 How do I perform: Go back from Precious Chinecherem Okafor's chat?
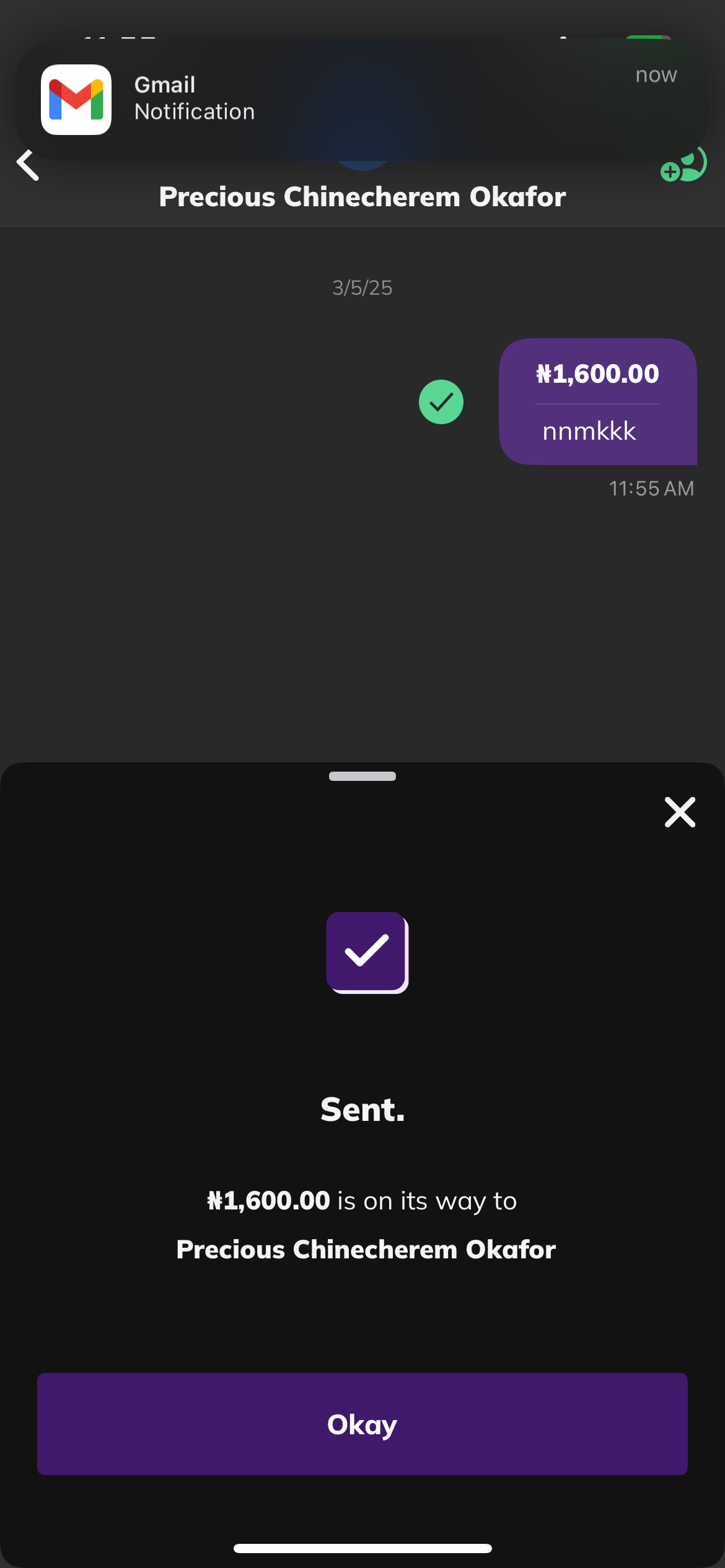(27, 165)
